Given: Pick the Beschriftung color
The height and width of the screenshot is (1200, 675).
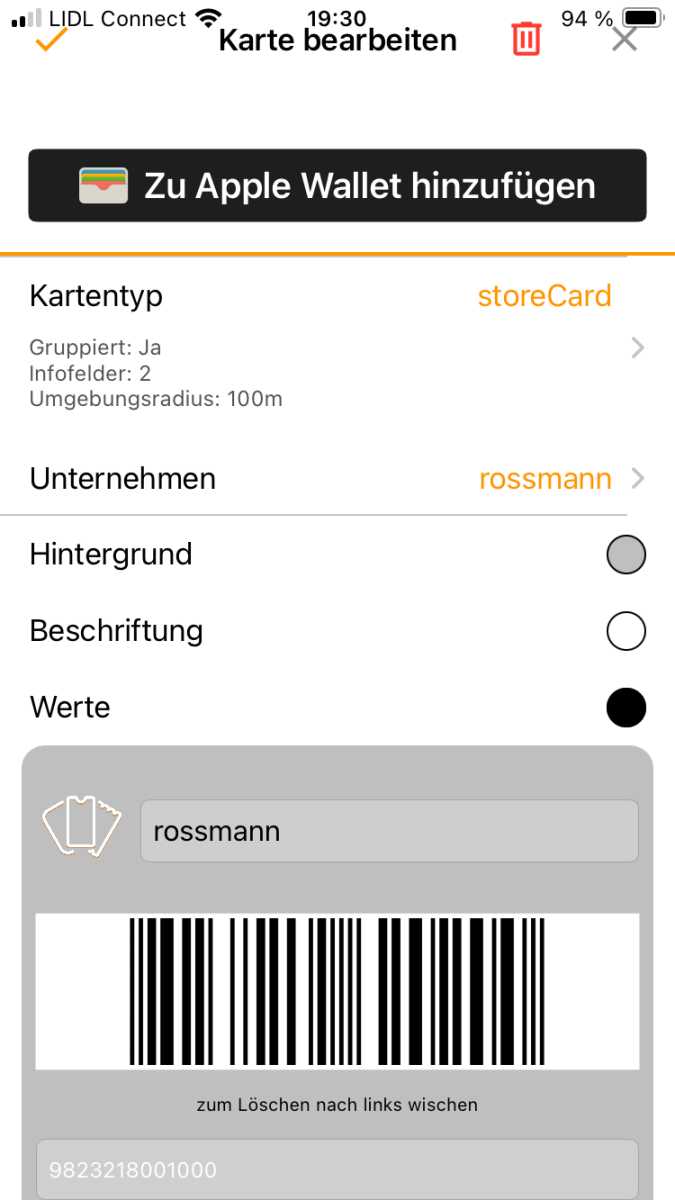Looking at the screenshot, I should tap(626, 631).
